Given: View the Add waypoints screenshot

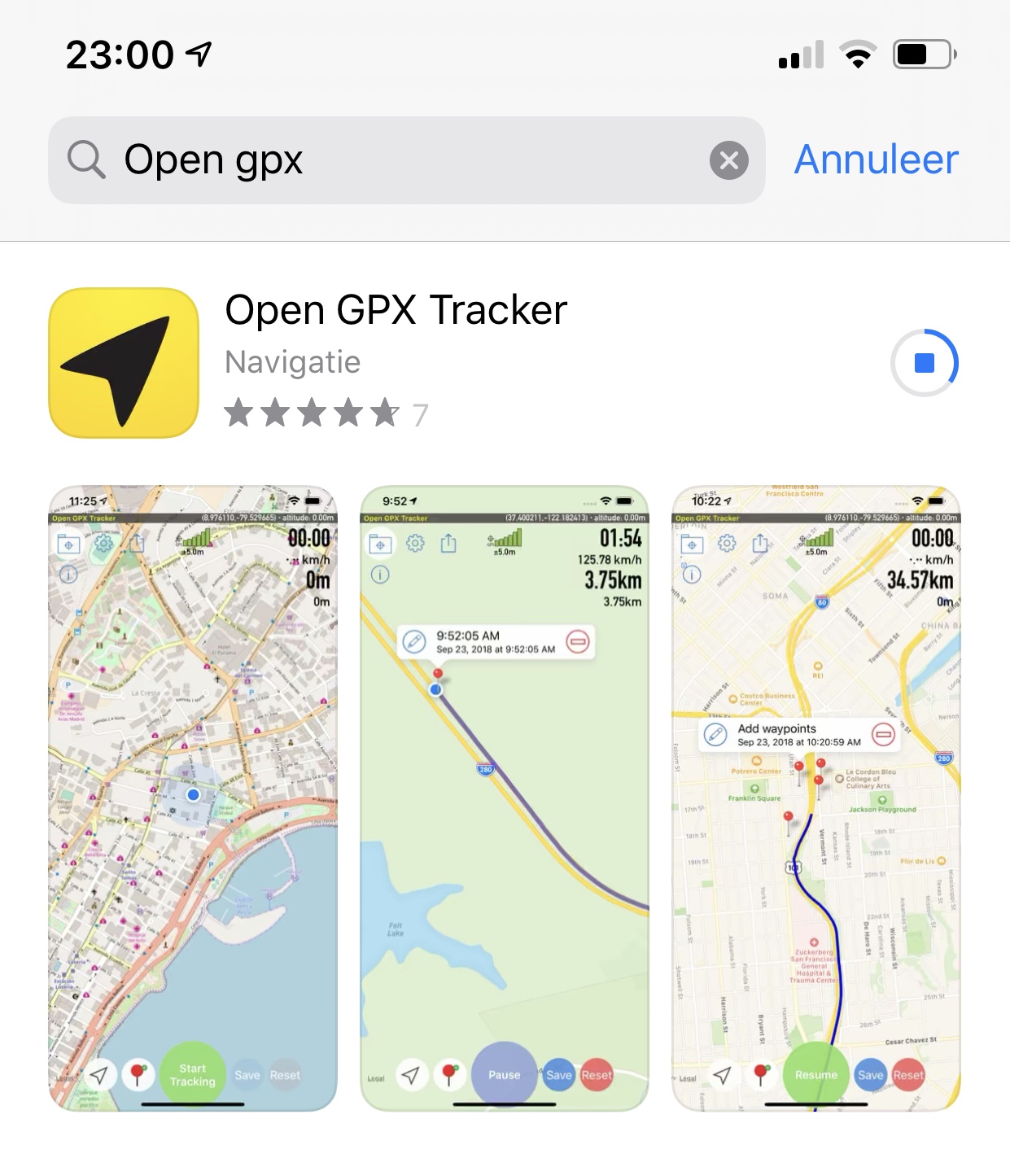Looking at the screenshot, I should click(x=815, y=798).
